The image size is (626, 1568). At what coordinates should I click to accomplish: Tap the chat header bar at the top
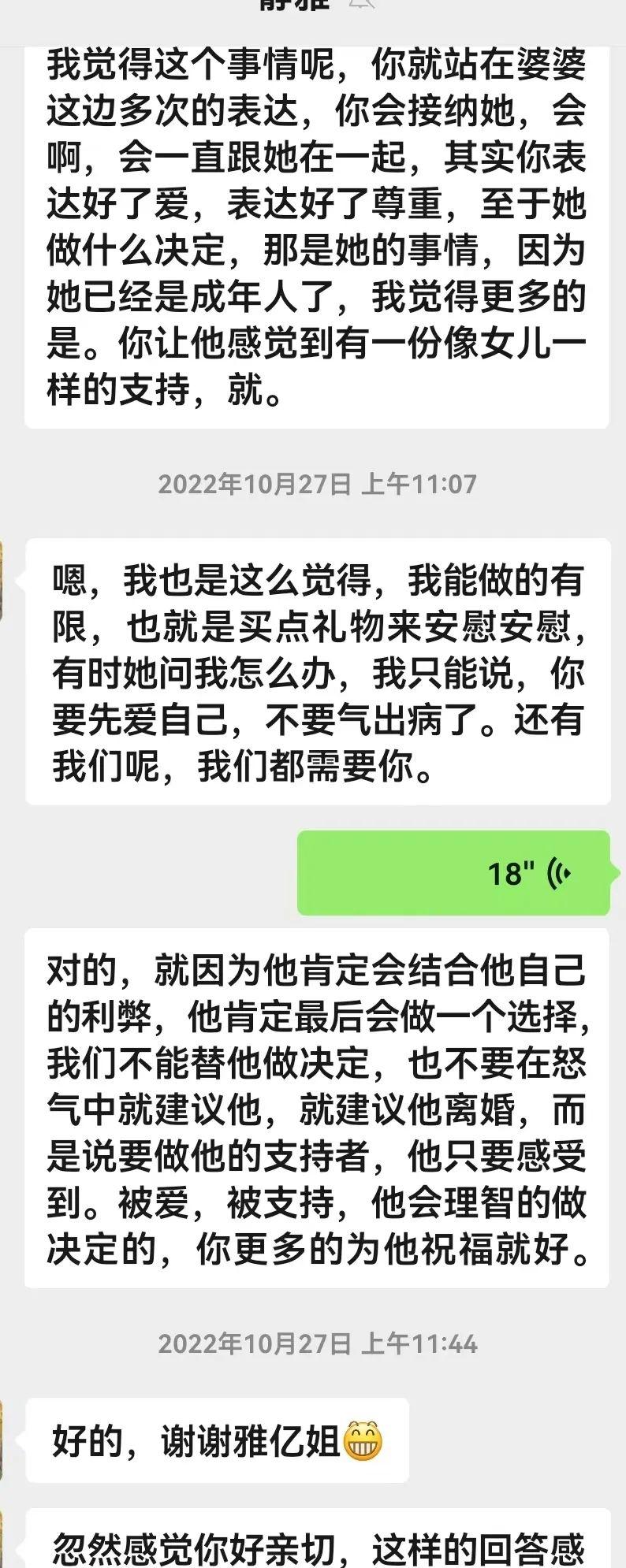[x=313, y=9]
